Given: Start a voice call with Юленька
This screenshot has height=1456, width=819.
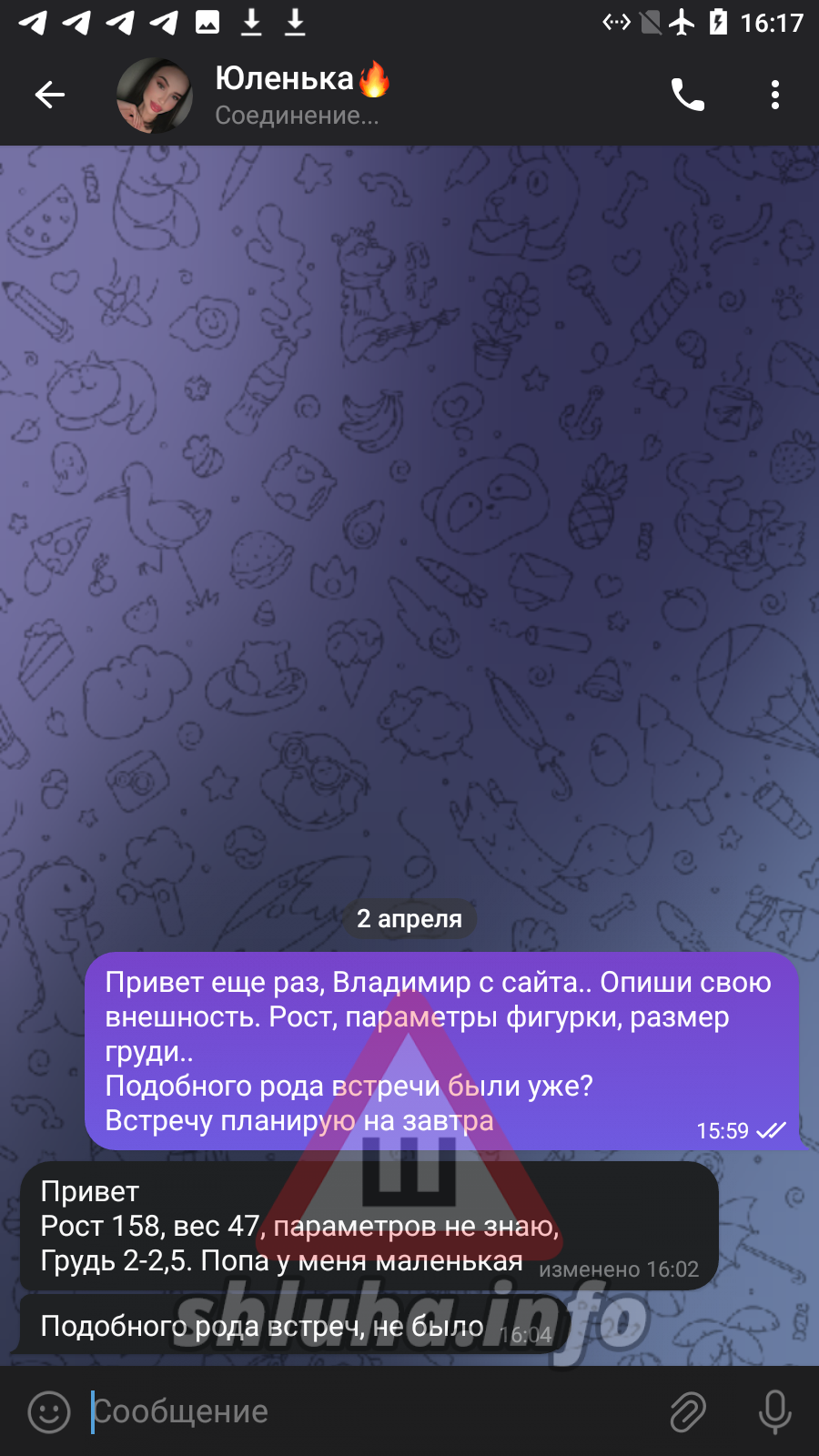Looking at the screenshot, I should pos(687,95).
